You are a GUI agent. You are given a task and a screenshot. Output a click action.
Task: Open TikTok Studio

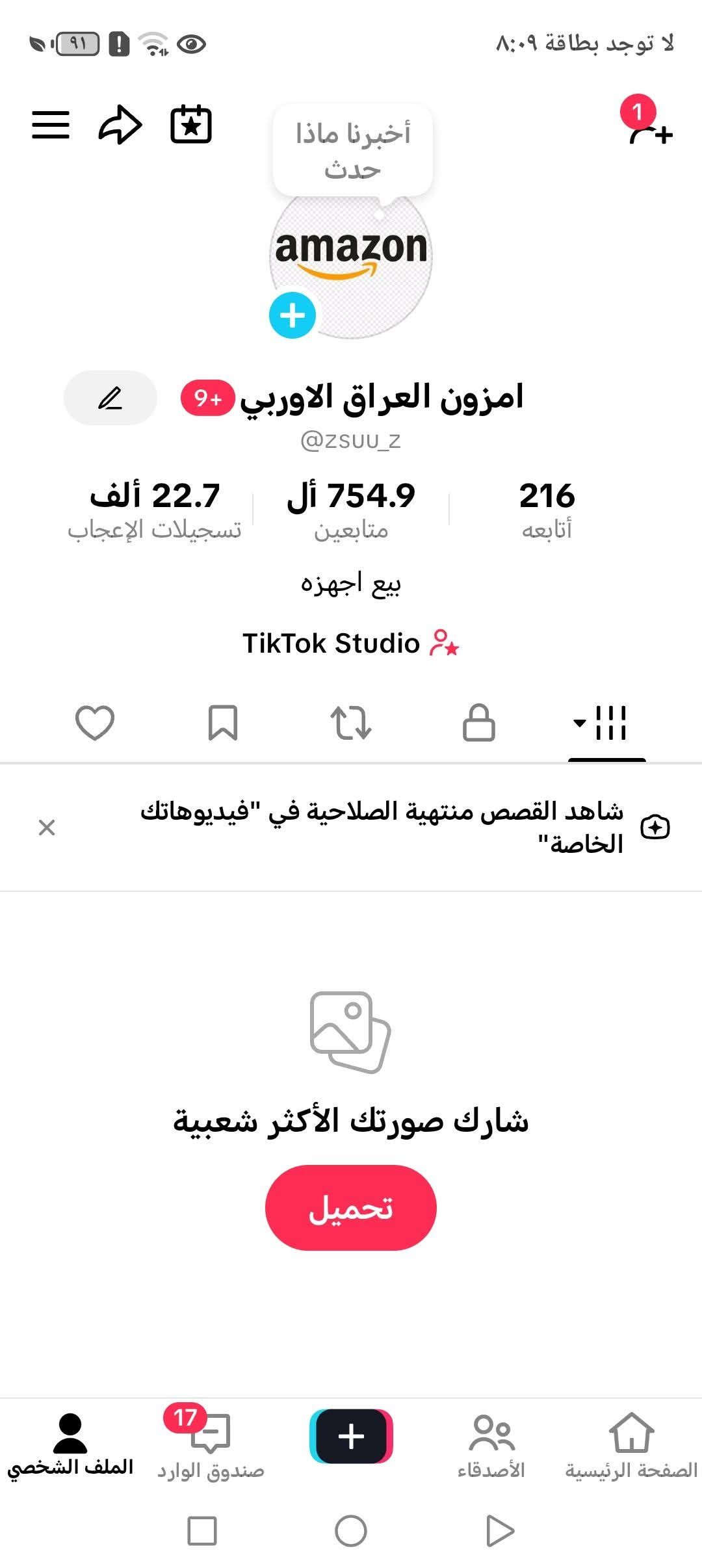tap(351, 644)
